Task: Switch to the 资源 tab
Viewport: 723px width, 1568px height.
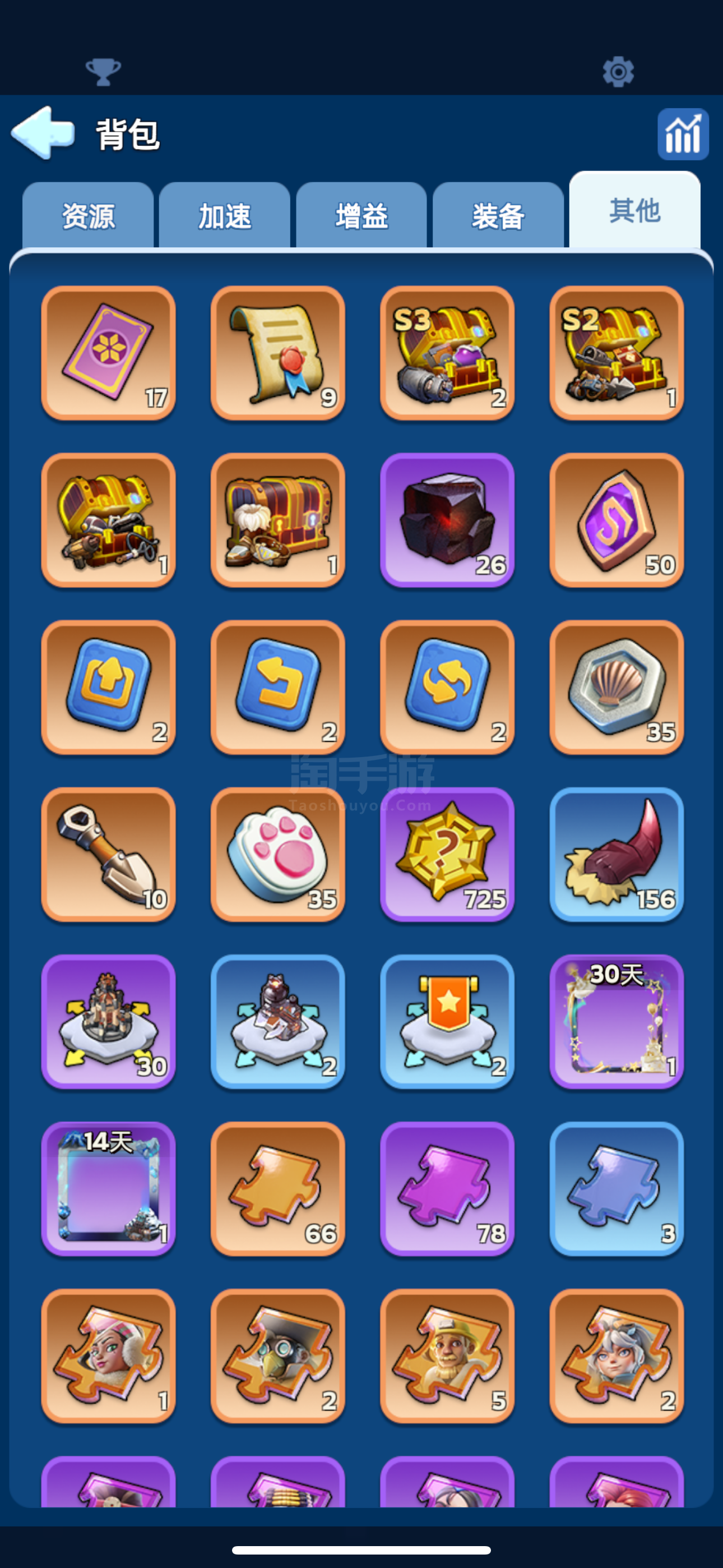Action: tap(87, 216)
